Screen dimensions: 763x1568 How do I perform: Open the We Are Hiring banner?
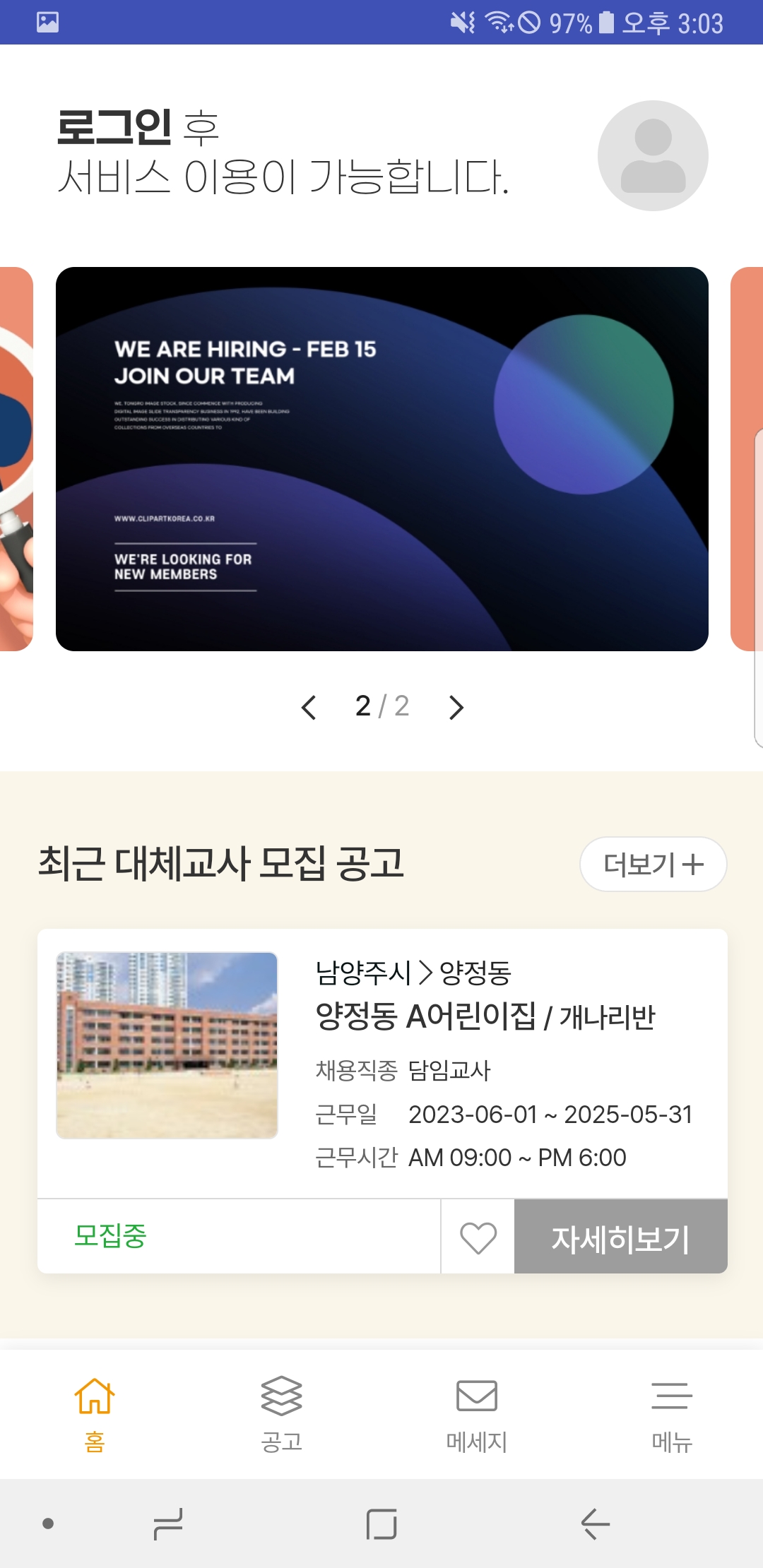pos(381,459)
